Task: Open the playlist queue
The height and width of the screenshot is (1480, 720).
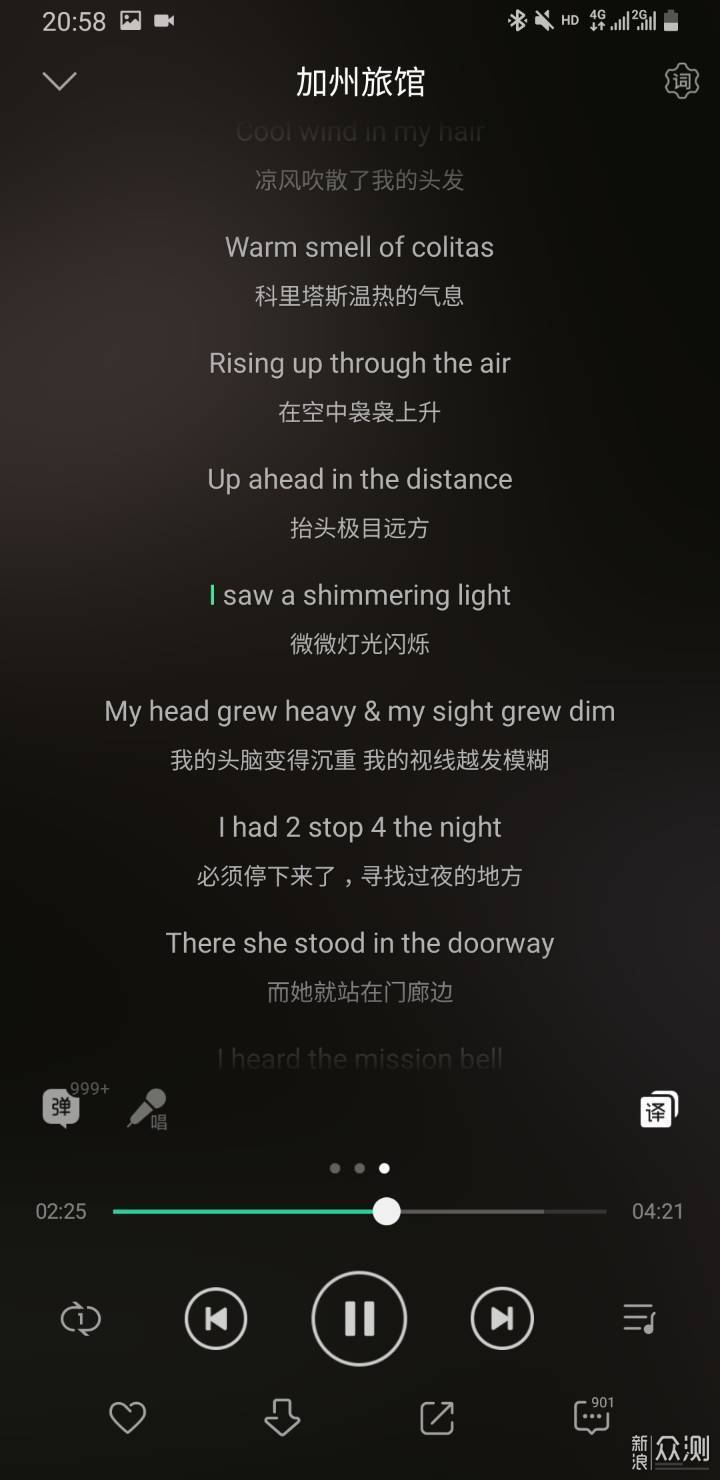Action: [x=639, y=1319]
